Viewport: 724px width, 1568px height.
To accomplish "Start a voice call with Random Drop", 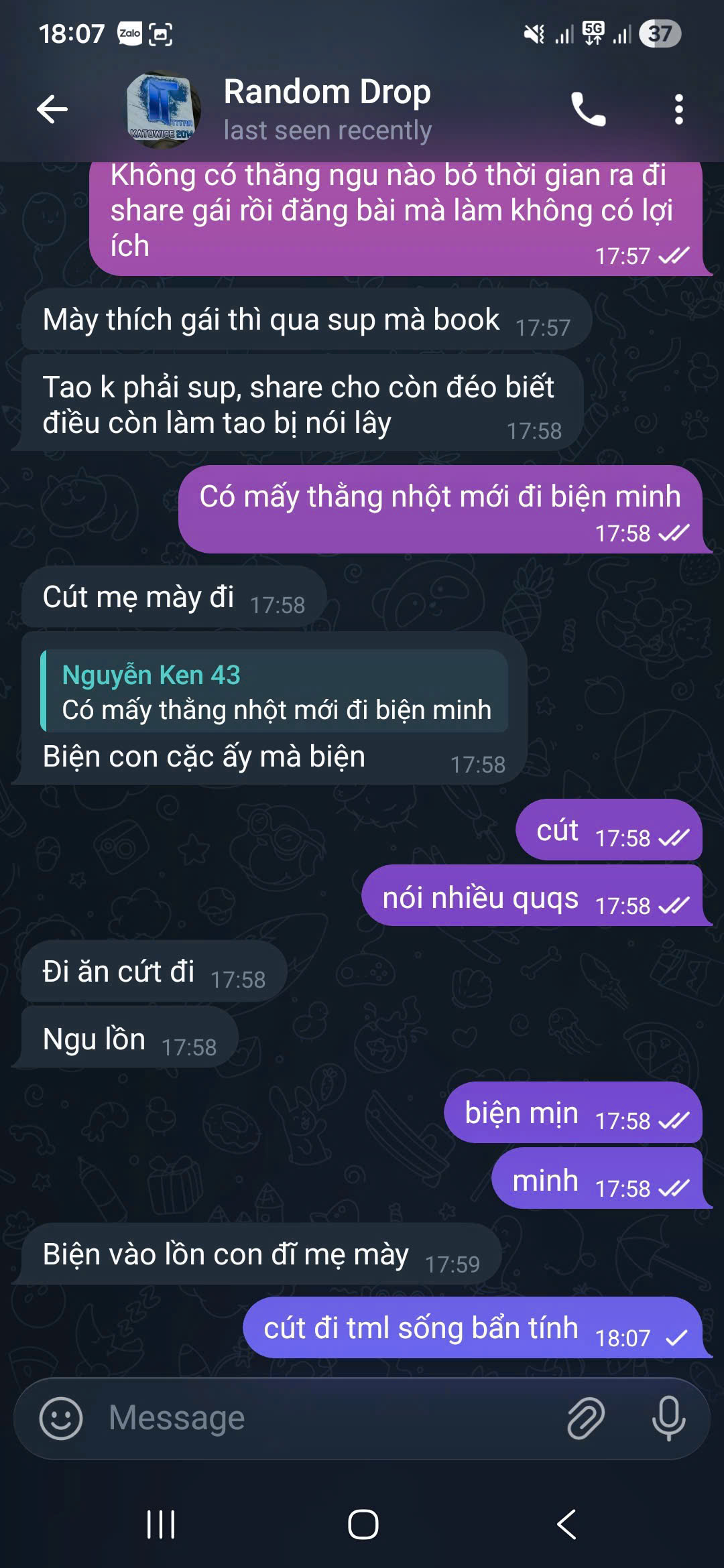I will (588, 109).
